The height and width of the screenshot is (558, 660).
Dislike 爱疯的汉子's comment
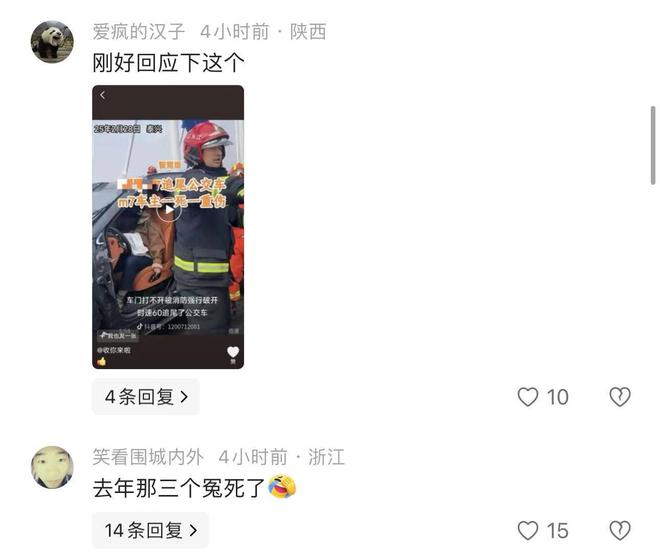tap(620, 397)
